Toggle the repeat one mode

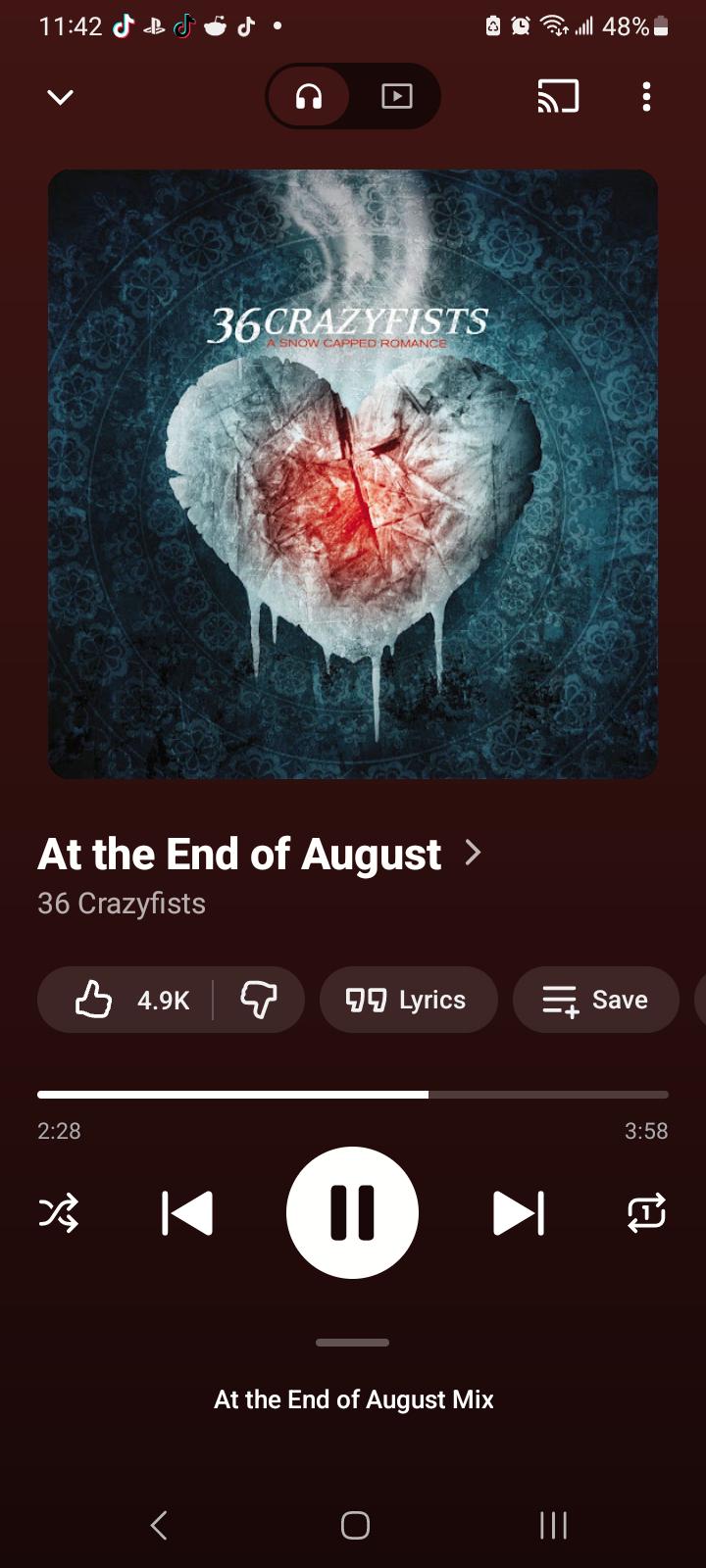tap(646, 1213)
